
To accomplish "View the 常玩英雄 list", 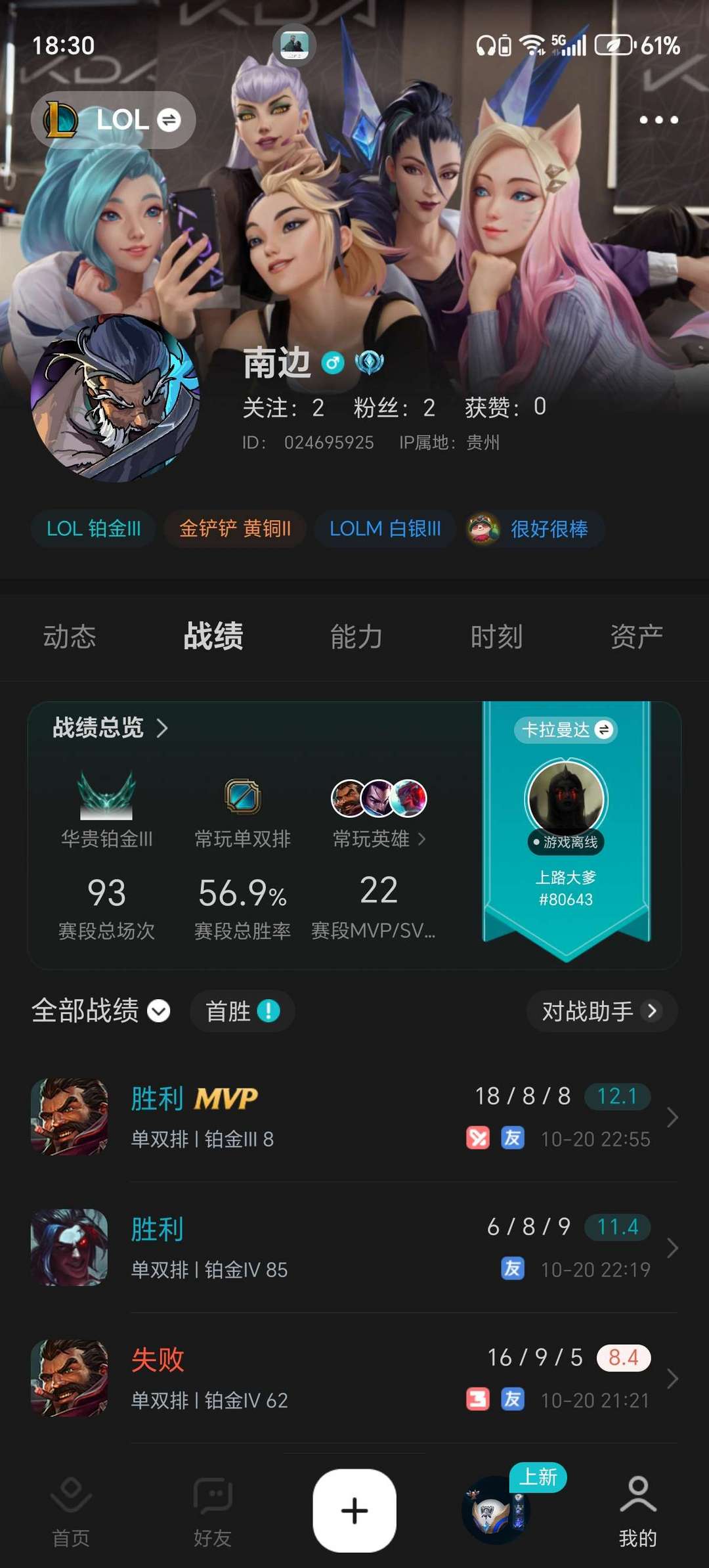I will tap(379, 839).
